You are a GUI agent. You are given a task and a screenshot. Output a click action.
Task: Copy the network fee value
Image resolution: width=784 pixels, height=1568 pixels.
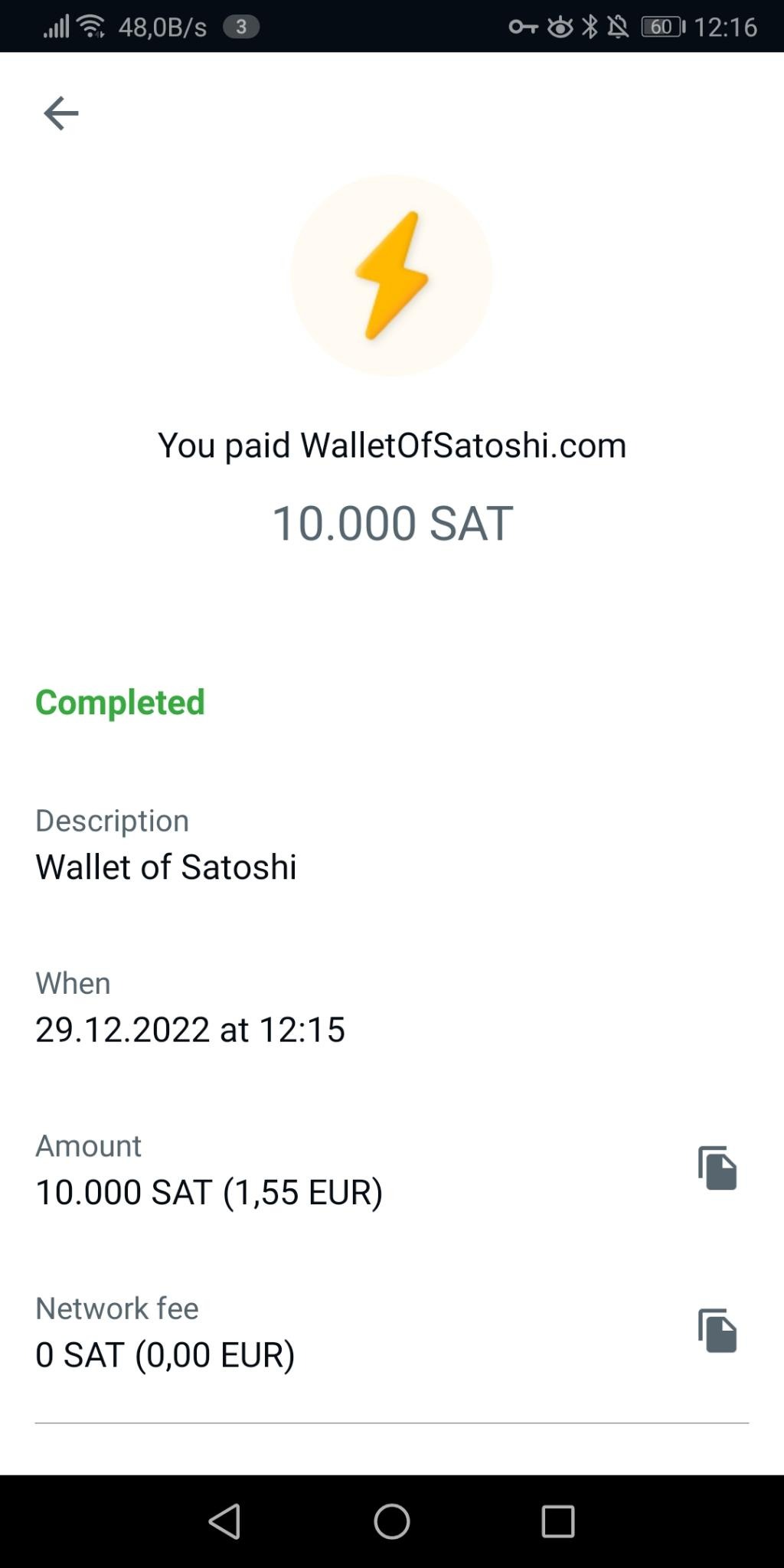pyautogui.click(x=717, y=1331)
